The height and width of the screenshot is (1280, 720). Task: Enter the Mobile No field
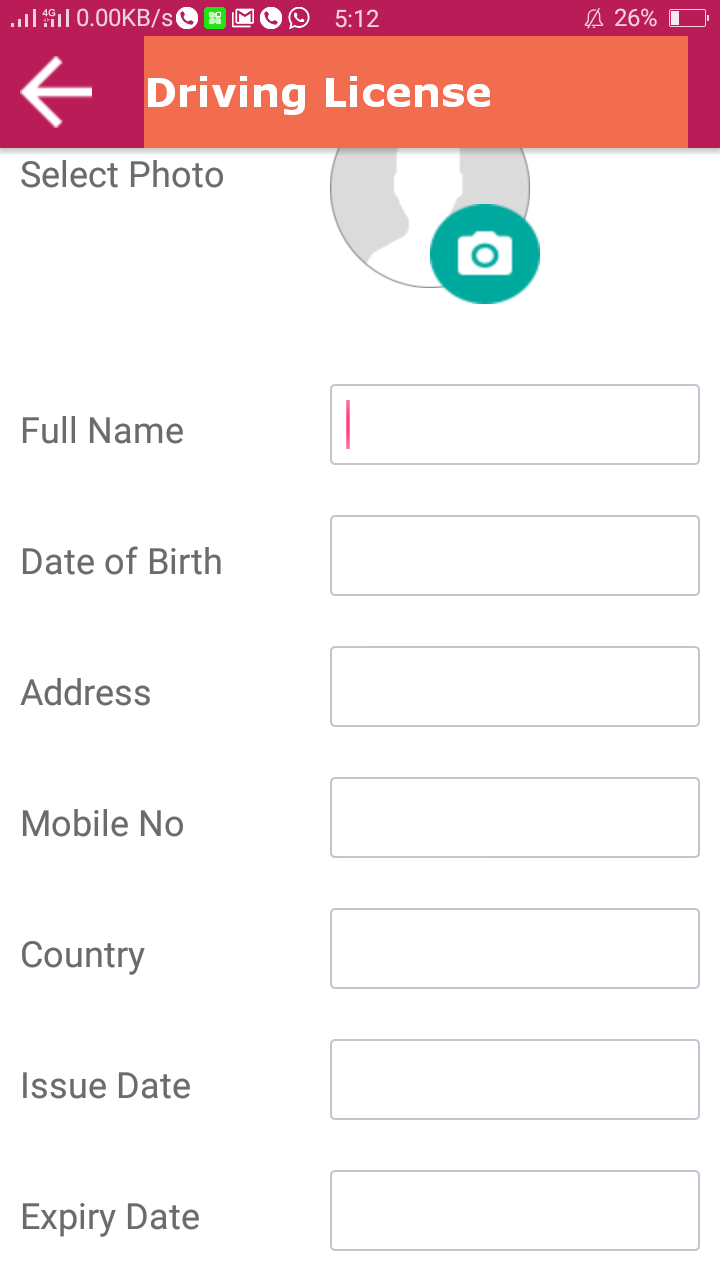click(515, 818)
